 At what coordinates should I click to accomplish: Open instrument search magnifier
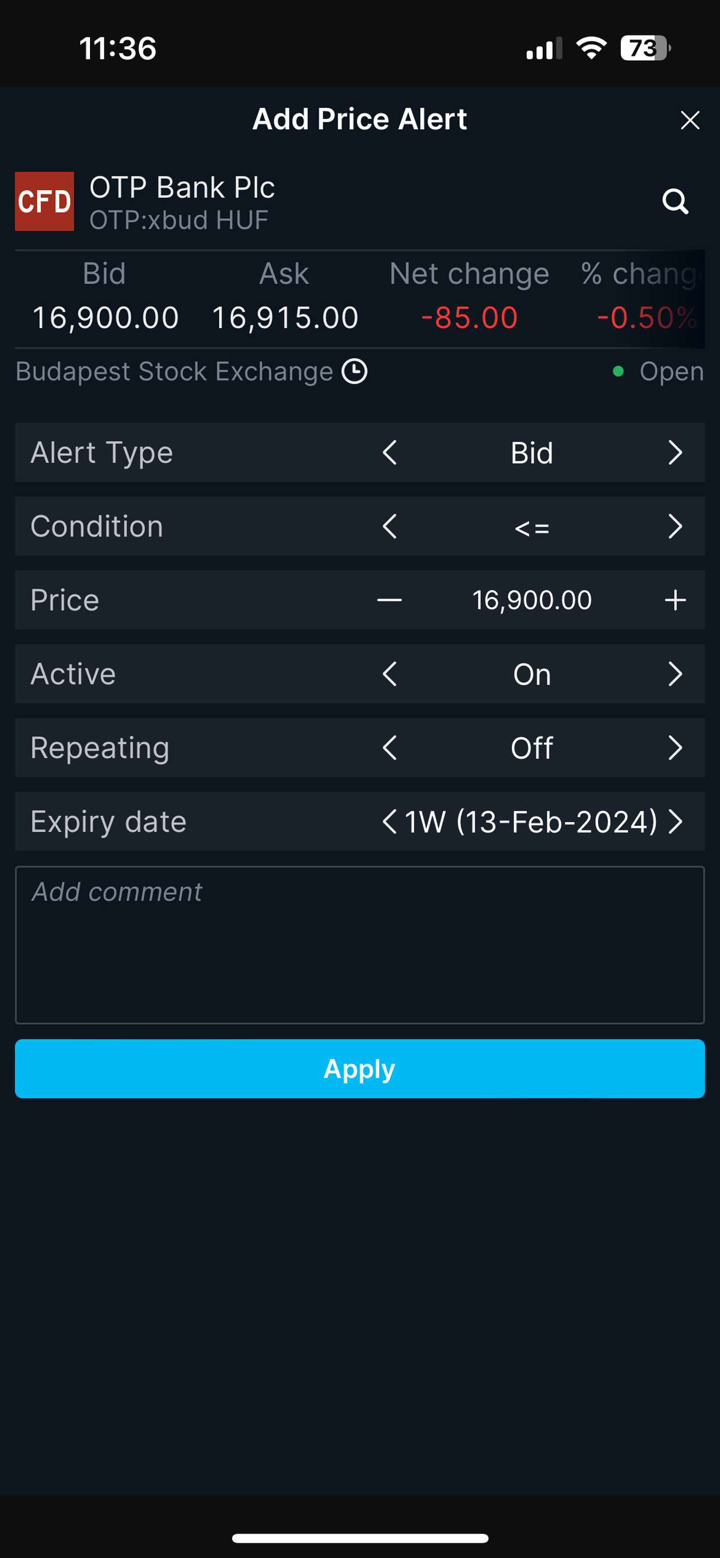pyautogui.click(x=676, y=201)
